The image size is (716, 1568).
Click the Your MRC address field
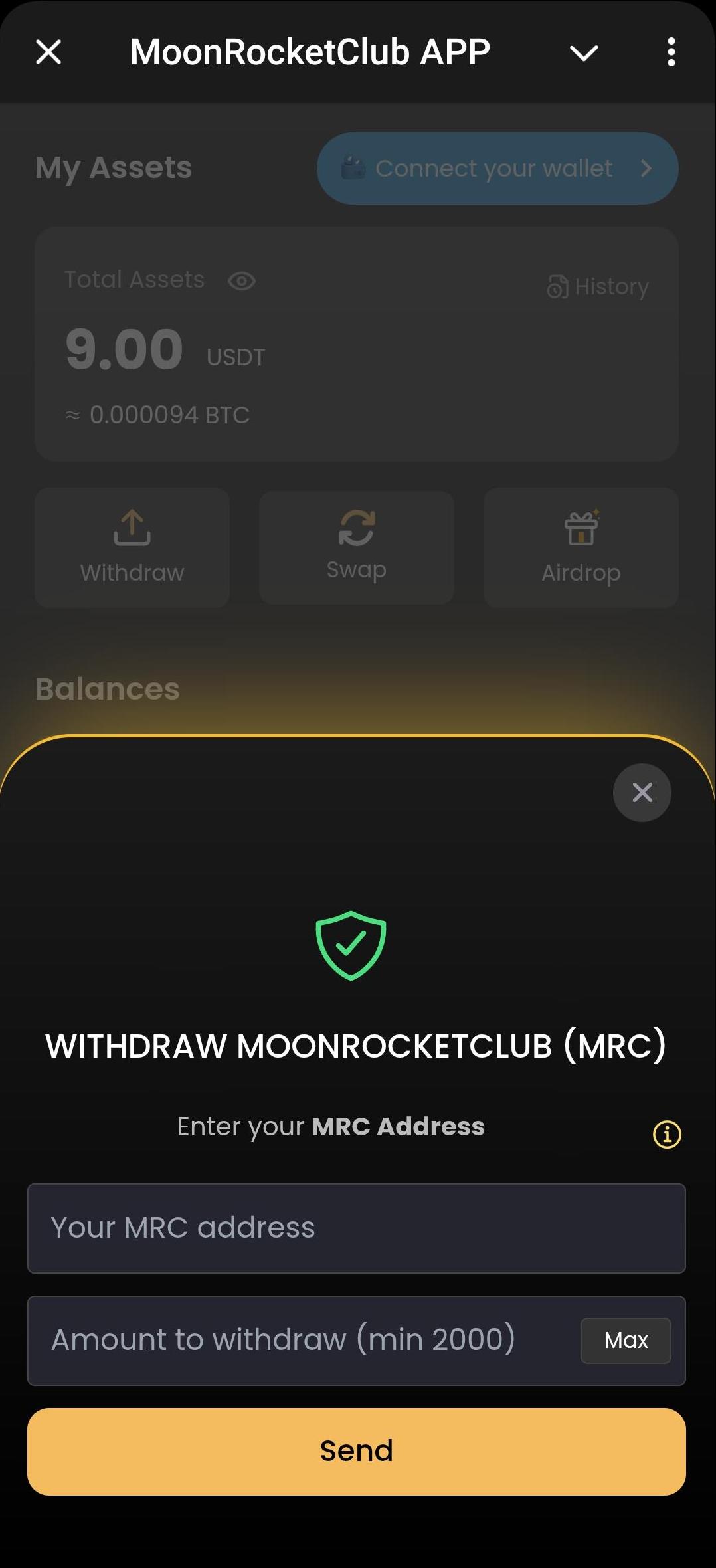(356, 1228)
